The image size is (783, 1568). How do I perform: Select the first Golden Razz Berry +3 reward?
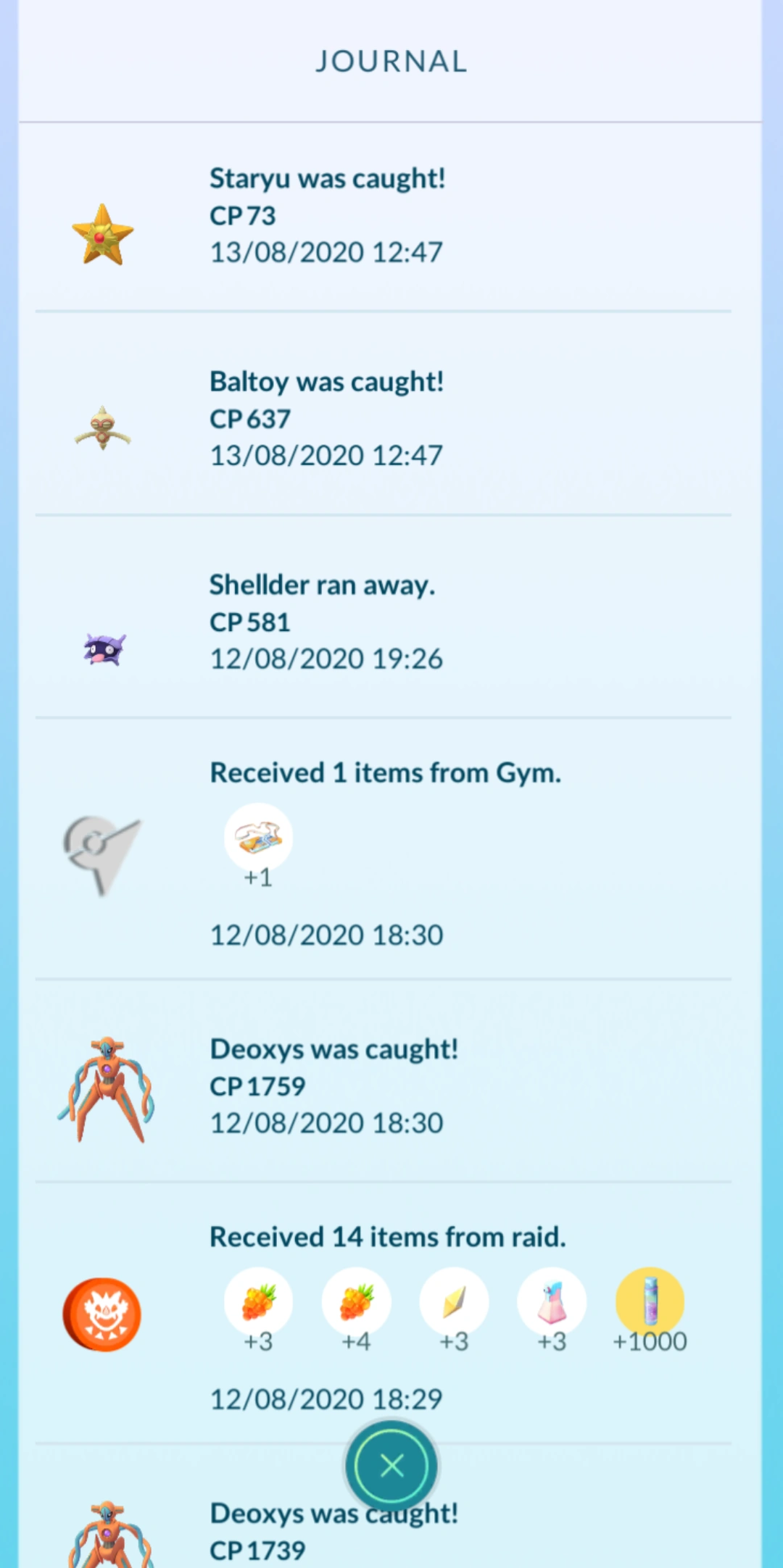(258, 1302)
